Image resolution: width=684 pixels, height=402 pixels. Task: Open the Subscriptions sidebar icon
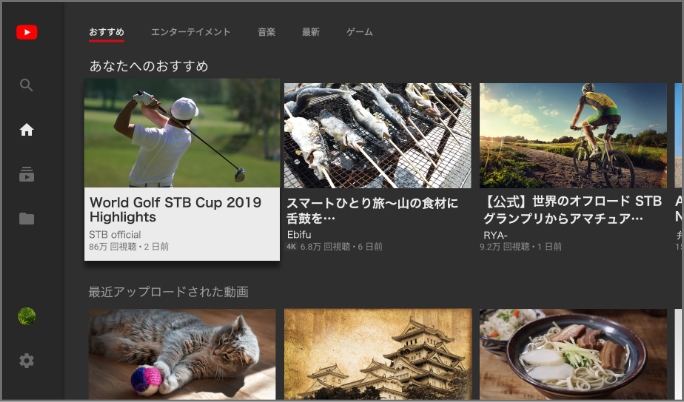(x=27, y=174)
